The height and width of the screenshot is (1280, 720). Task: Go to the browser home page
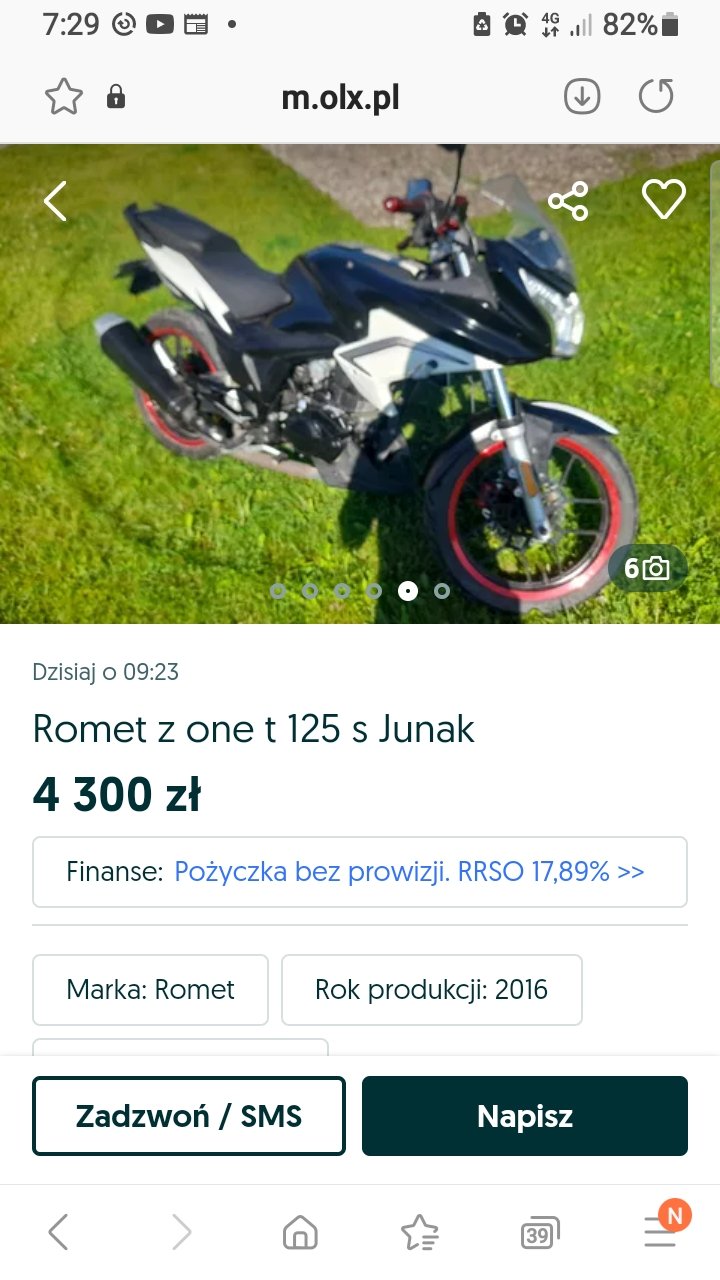(x=300, y=1232)
